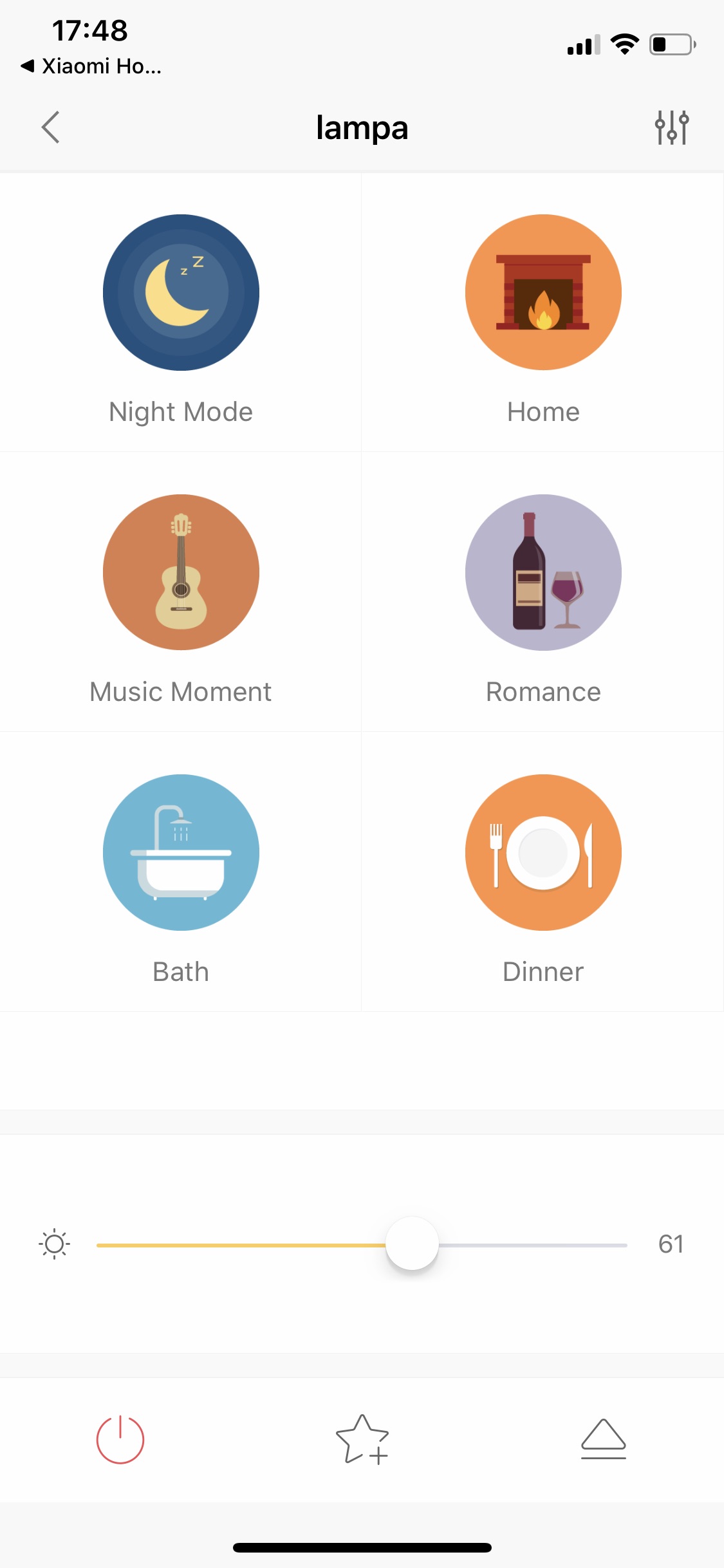Viewport: 724px width, 1568px height.
Task: Select the Home scene
Action: 543,293
